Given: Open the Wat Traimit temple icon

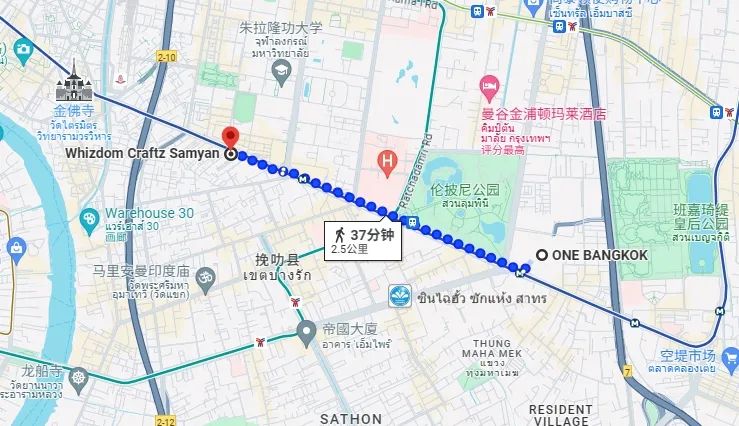Looking at the screenshot, I should click(x=73, y=77).
